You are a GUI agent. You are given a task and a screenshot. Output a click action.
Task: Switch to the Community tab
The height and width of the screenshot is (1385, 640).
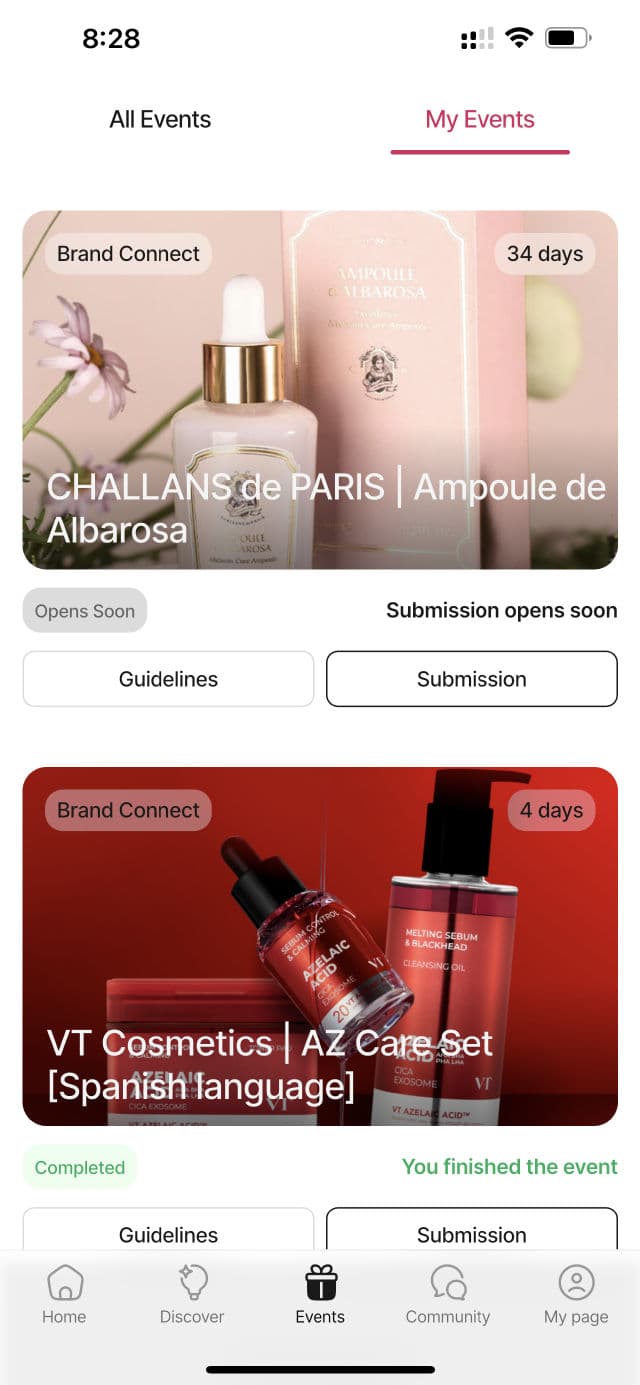[x=448, y=1295]
